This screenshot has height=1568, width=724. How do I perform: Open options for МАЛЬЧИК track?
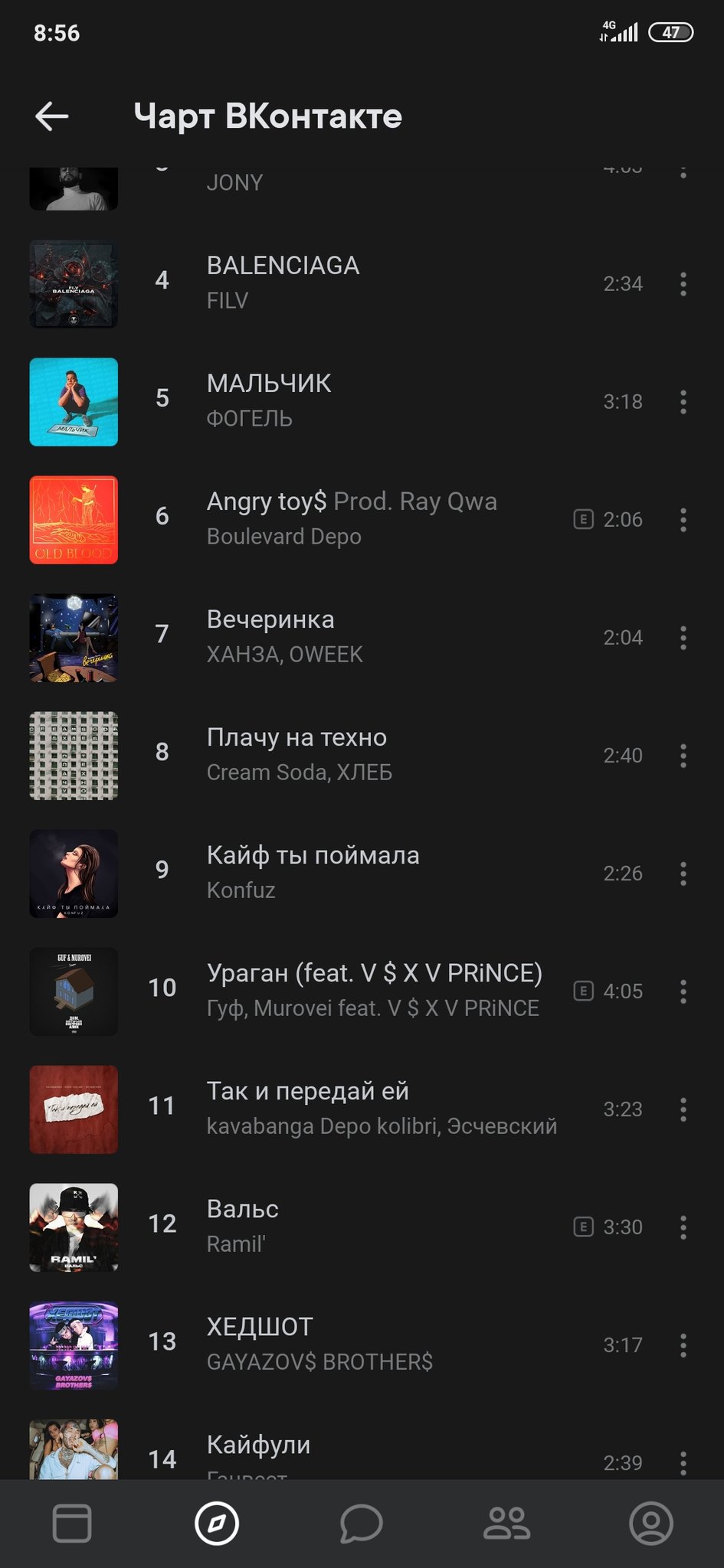(683, 402)
